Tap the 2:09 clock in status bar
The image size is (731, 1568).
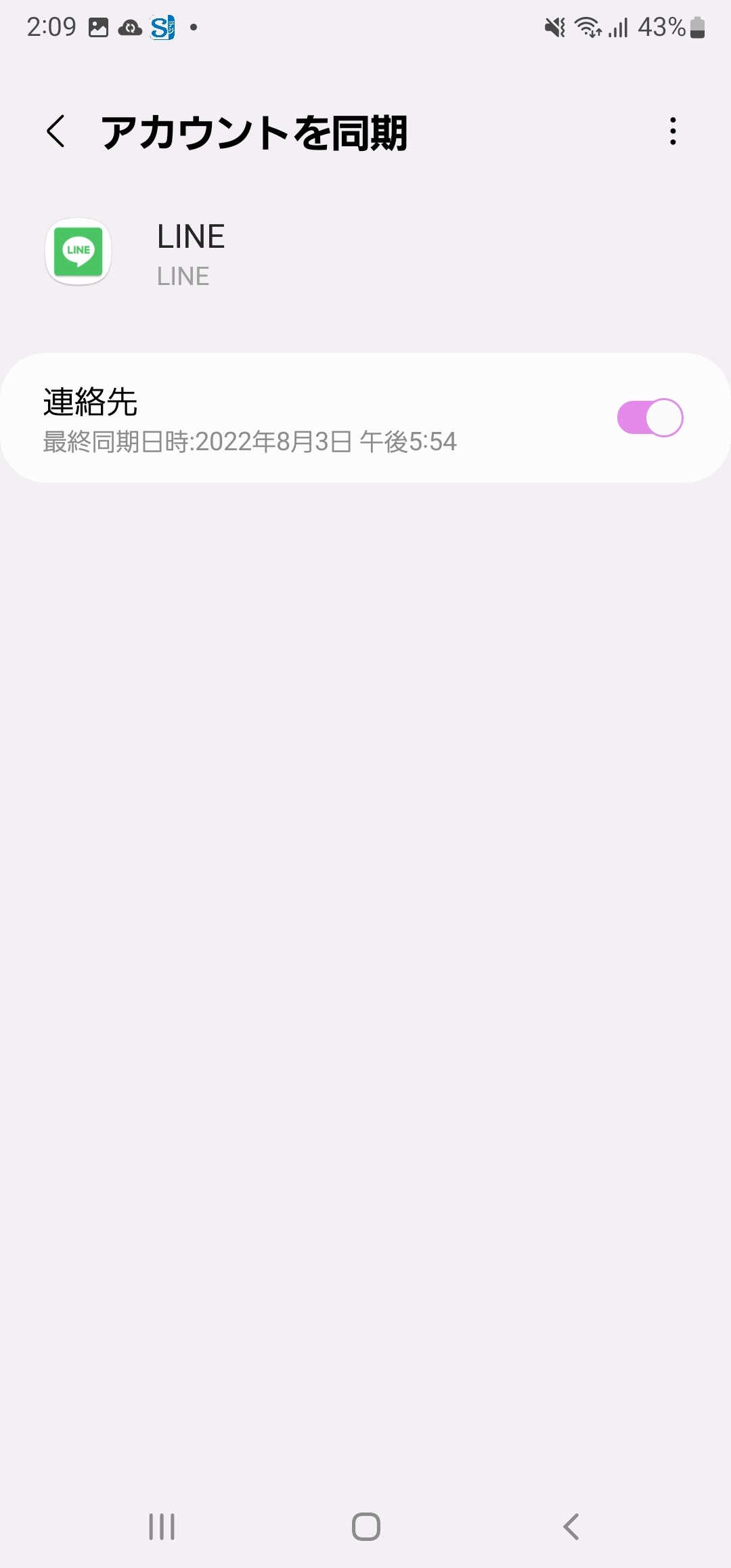(51, 27)
